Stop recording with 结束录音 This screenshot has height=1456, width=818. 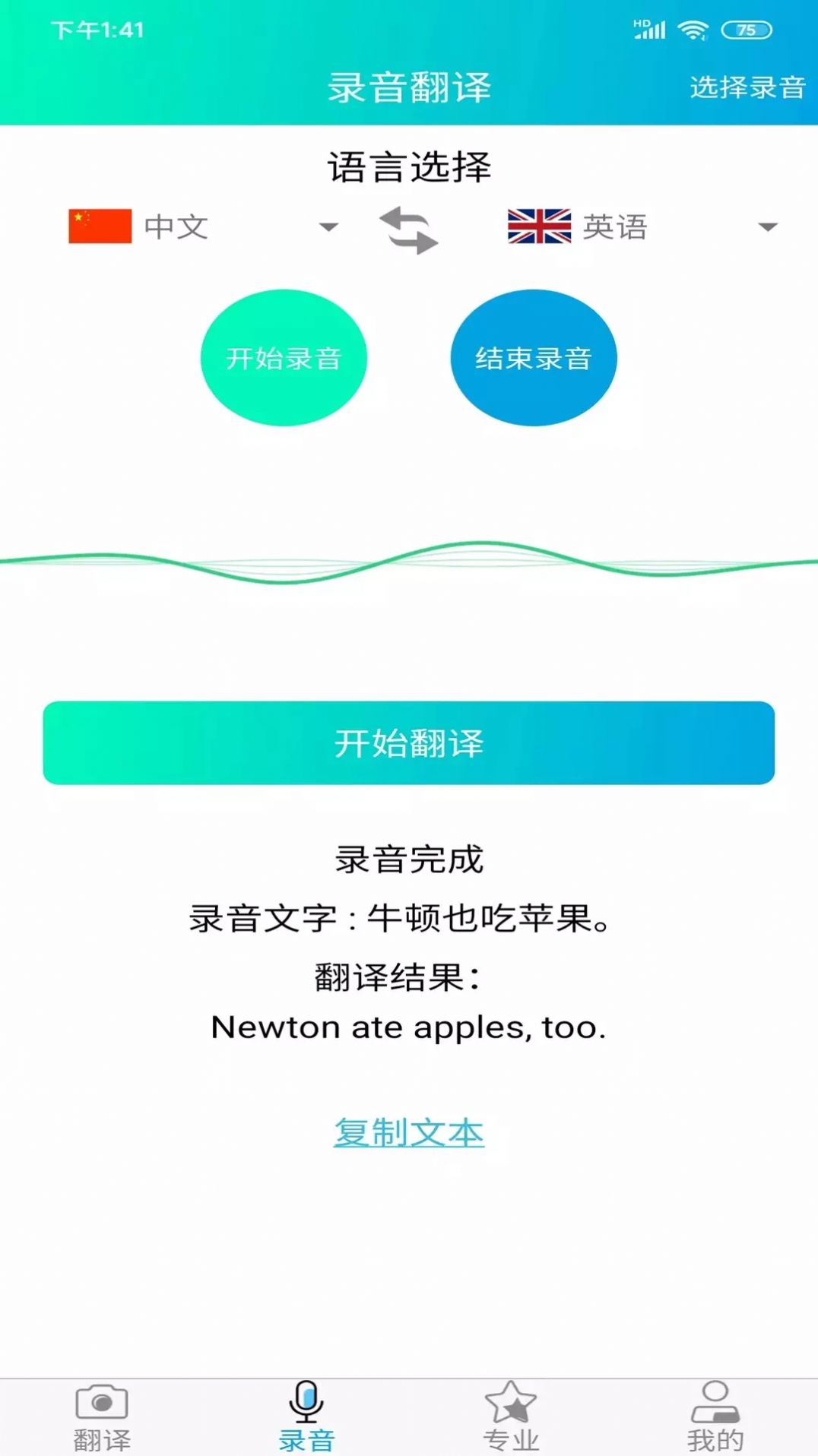click(x=534, y=357)
